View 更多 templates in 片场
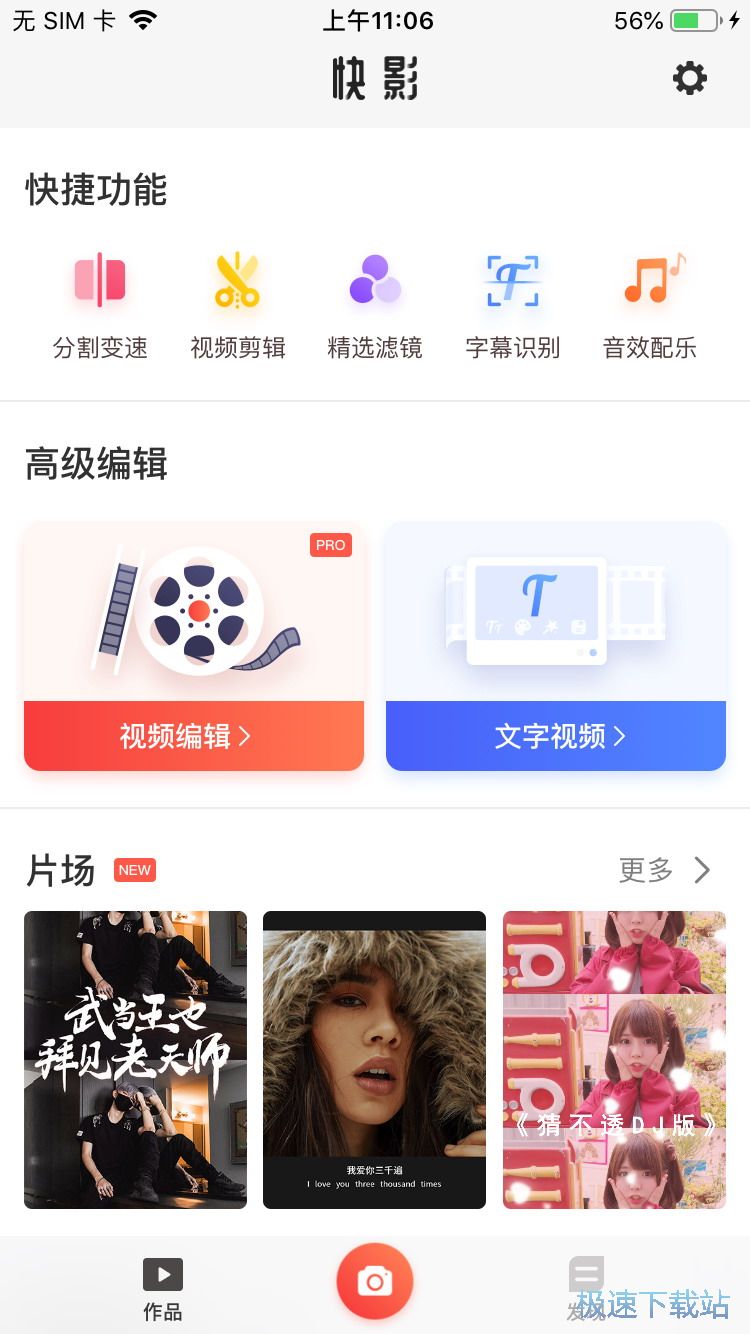The height and width of the screenshot is (1334, 750). tap(664, 870)
